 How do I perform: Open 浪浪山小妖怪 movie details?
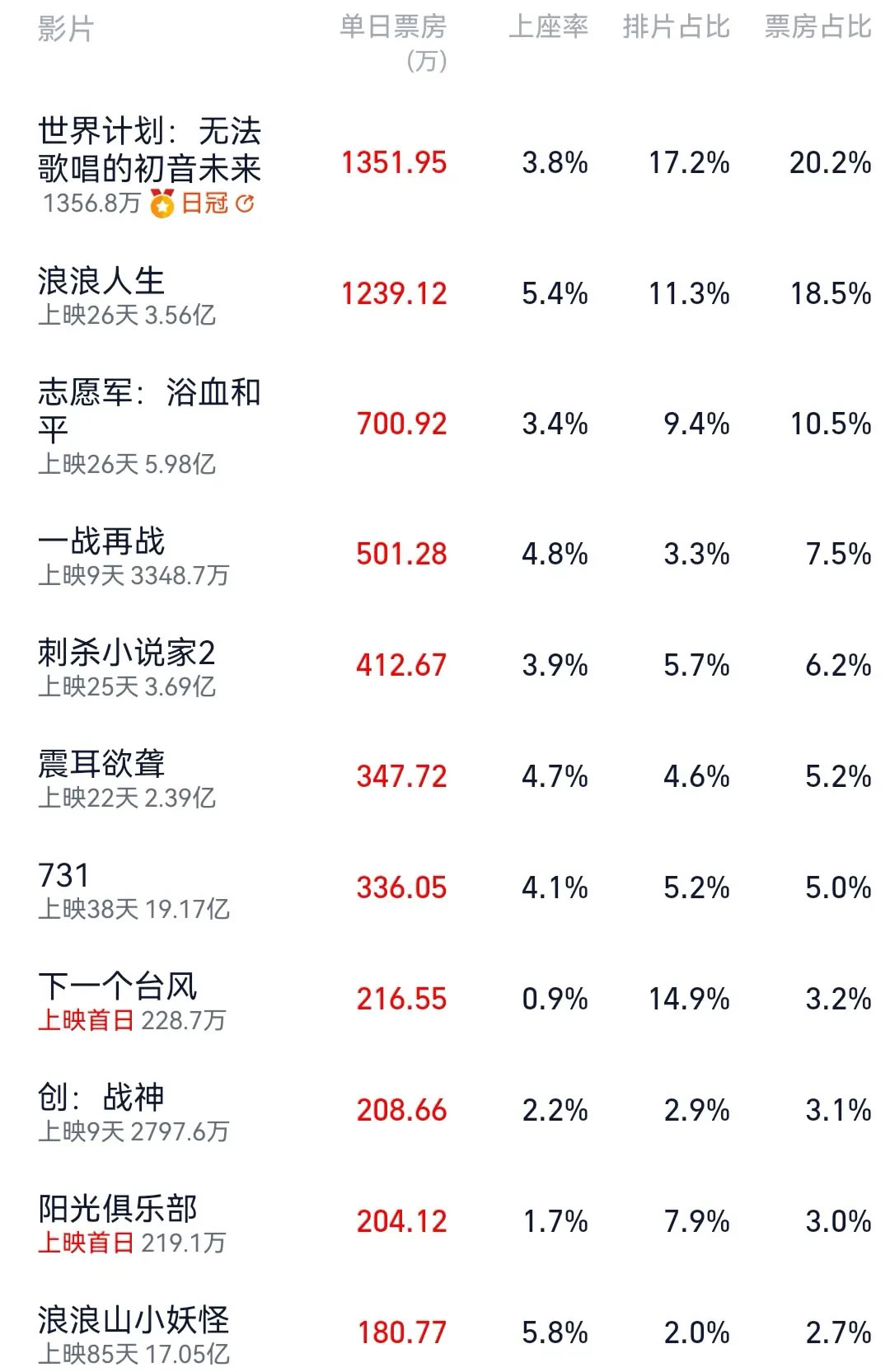(x=133, y=1320)
